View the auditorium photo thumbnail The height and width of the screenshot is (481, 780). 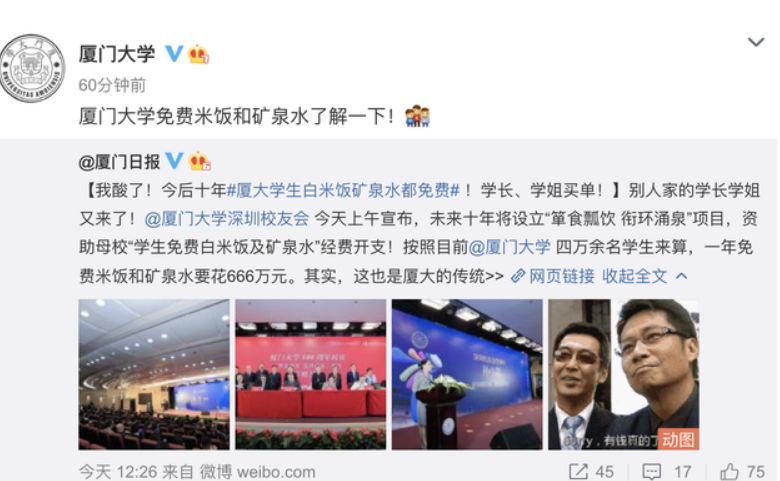154,373
